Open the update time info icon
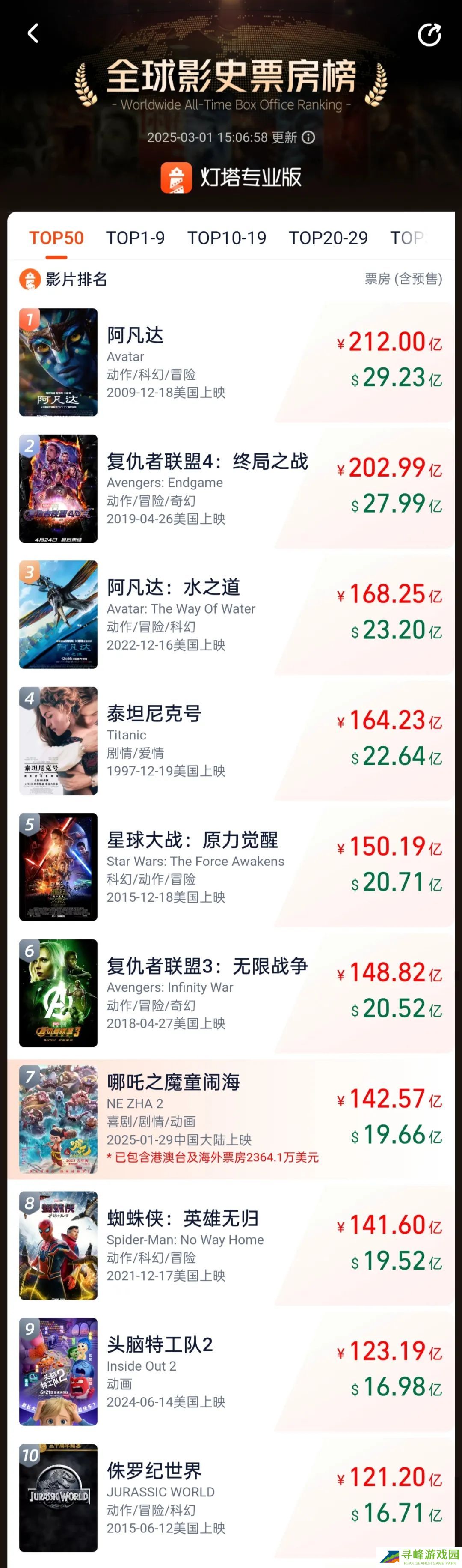The width and height of the screenshot is (462, 1568). [x=309, y=137]
